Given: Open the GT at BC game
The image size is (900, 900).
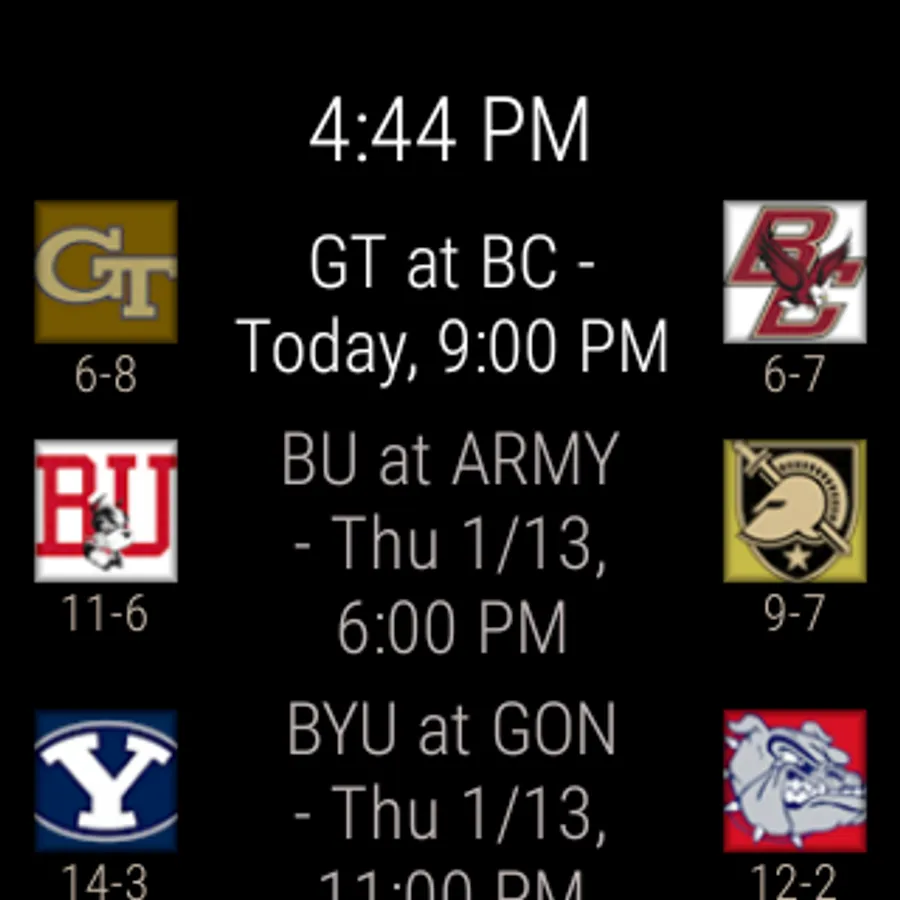Looking at the screenshot, I should point(452,305).
